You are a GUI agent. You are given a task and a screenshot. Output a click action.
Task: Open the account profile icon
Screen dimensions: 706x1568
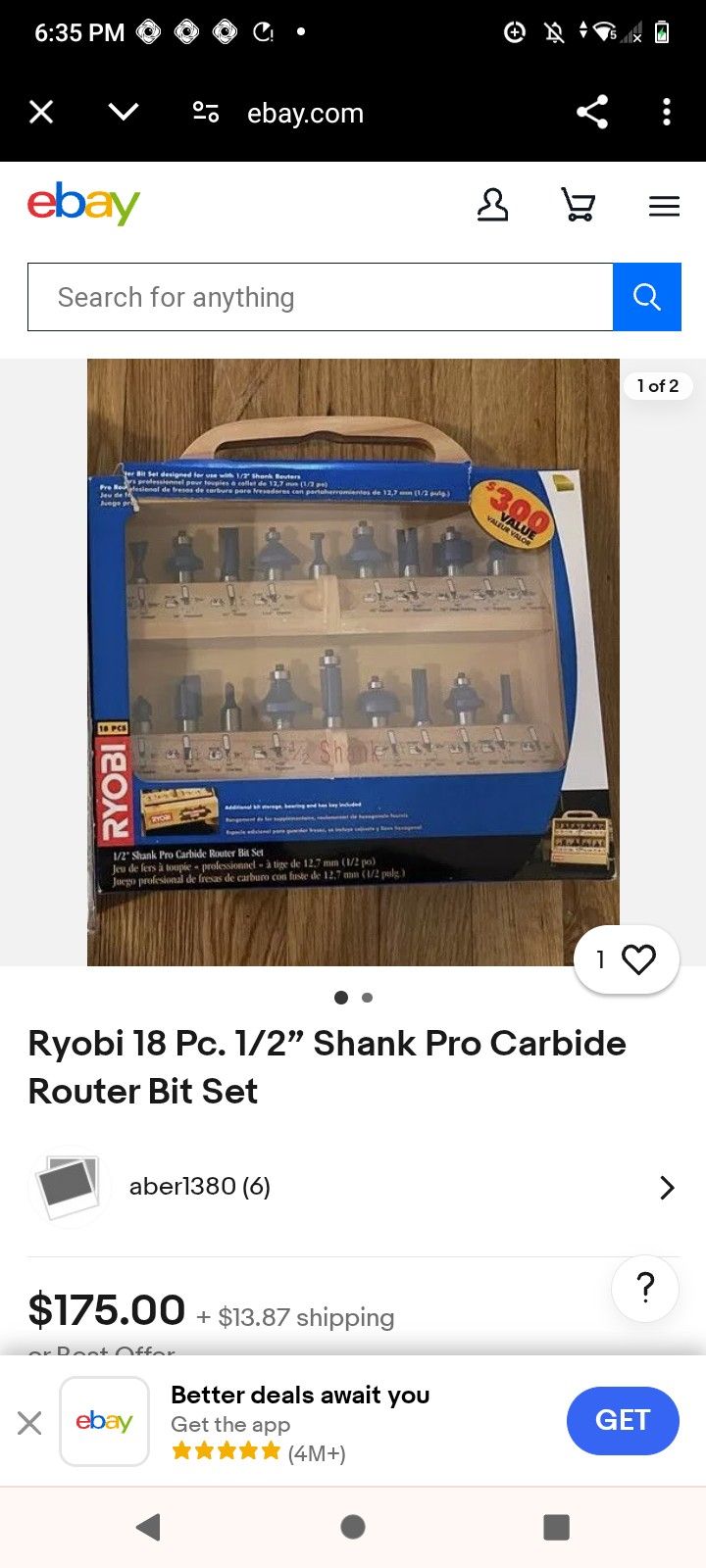pyautogui.click(x=492, y=206)
